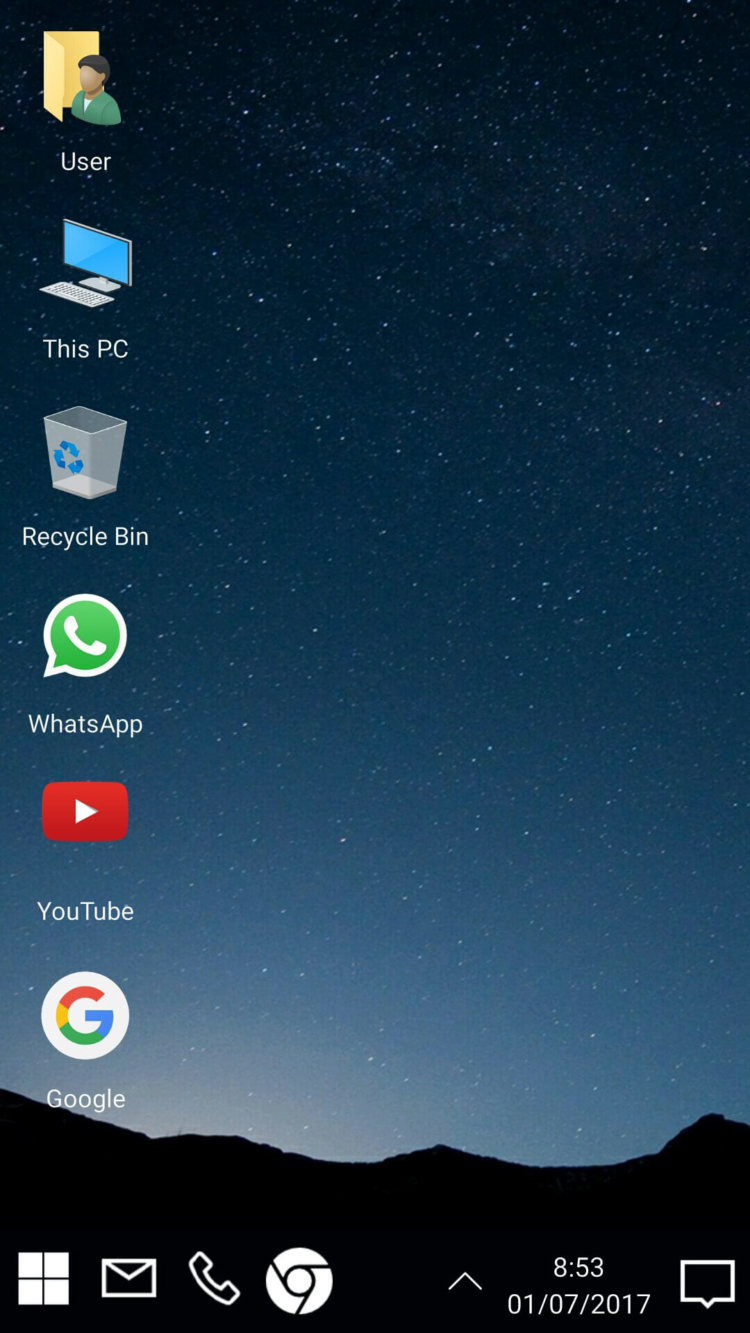
Task: Click the Recycle Bin label
Action: (85, 536)
